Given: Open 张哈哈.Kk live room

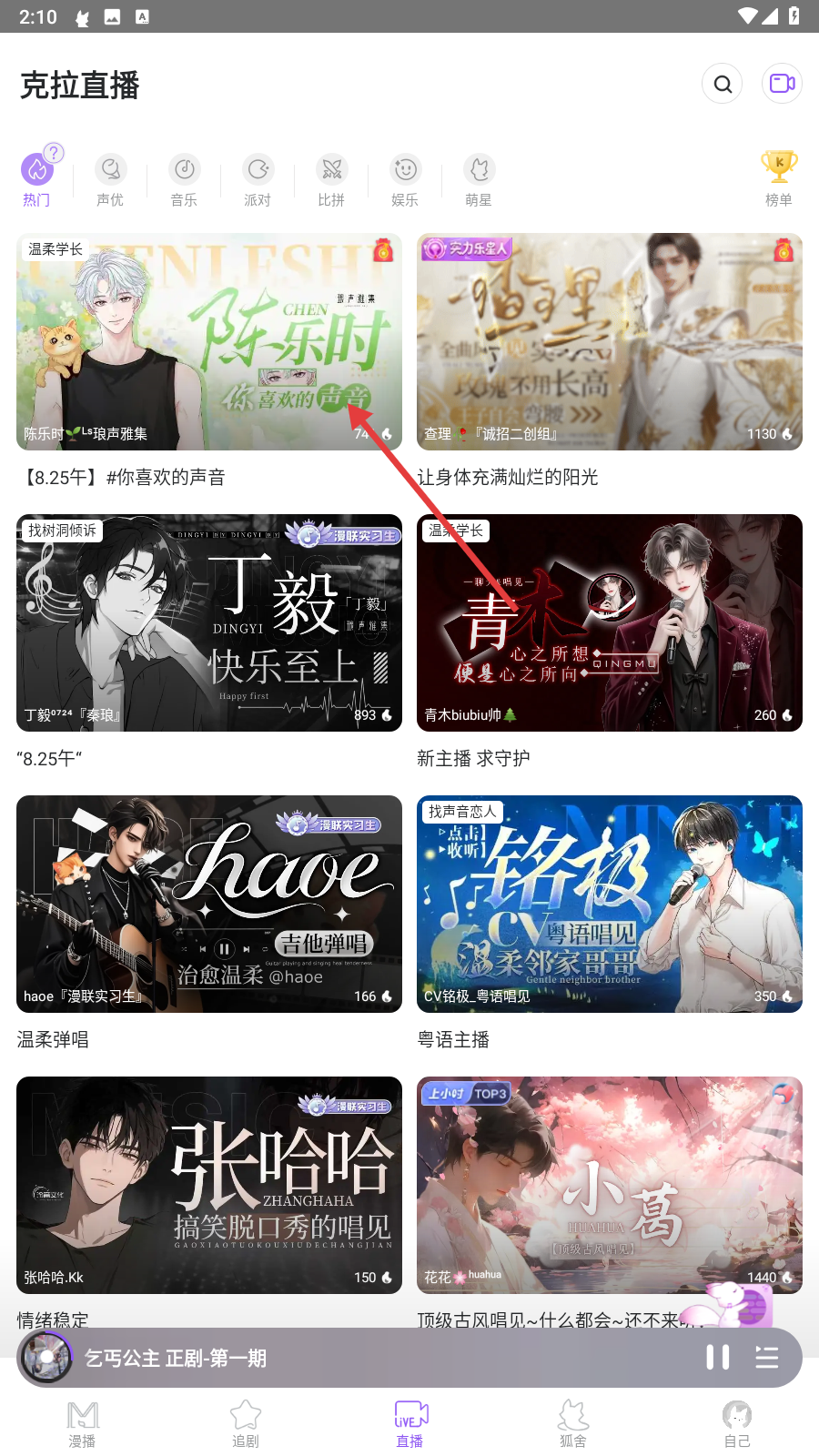Looking at the screenshot, I should coord(209,1185).
